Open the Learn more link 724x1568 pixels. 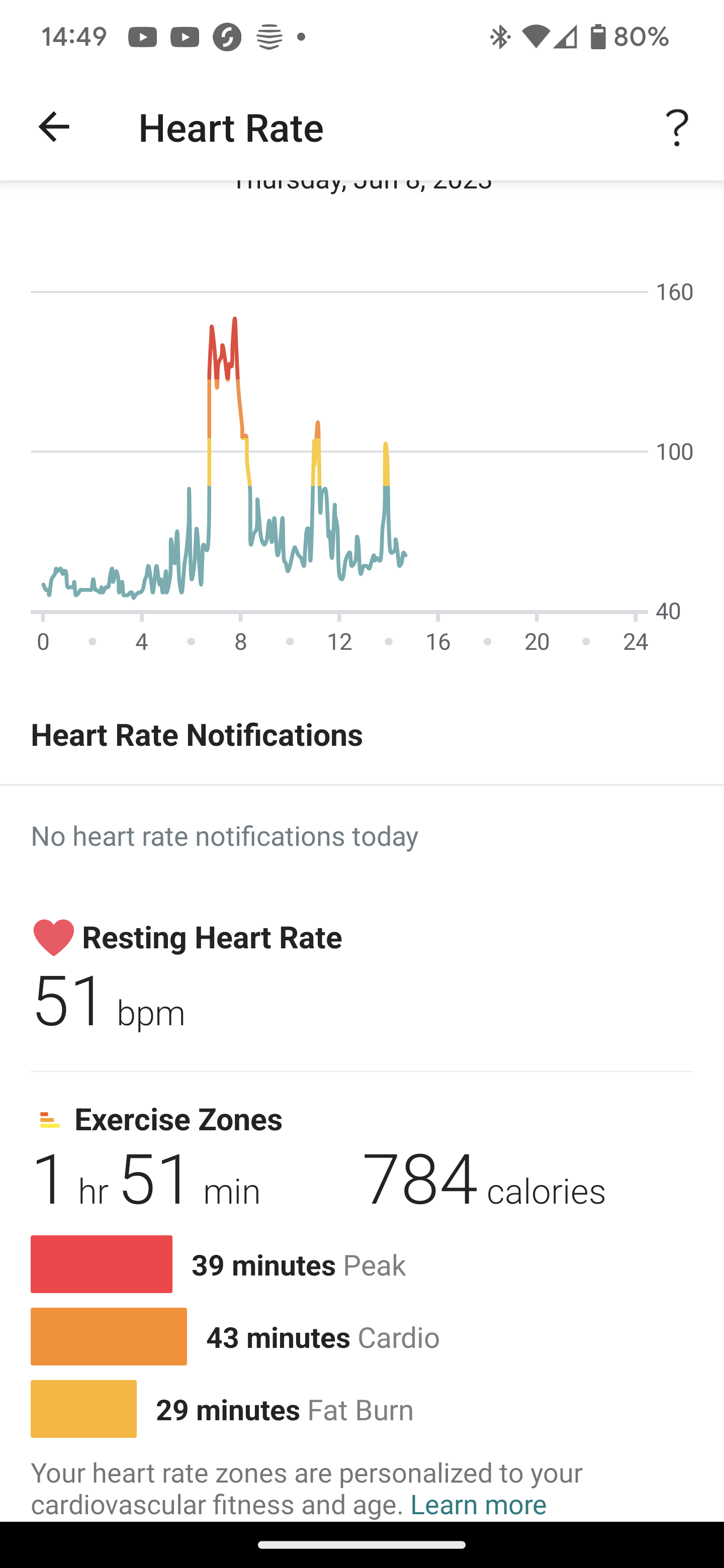(478, 1504)
